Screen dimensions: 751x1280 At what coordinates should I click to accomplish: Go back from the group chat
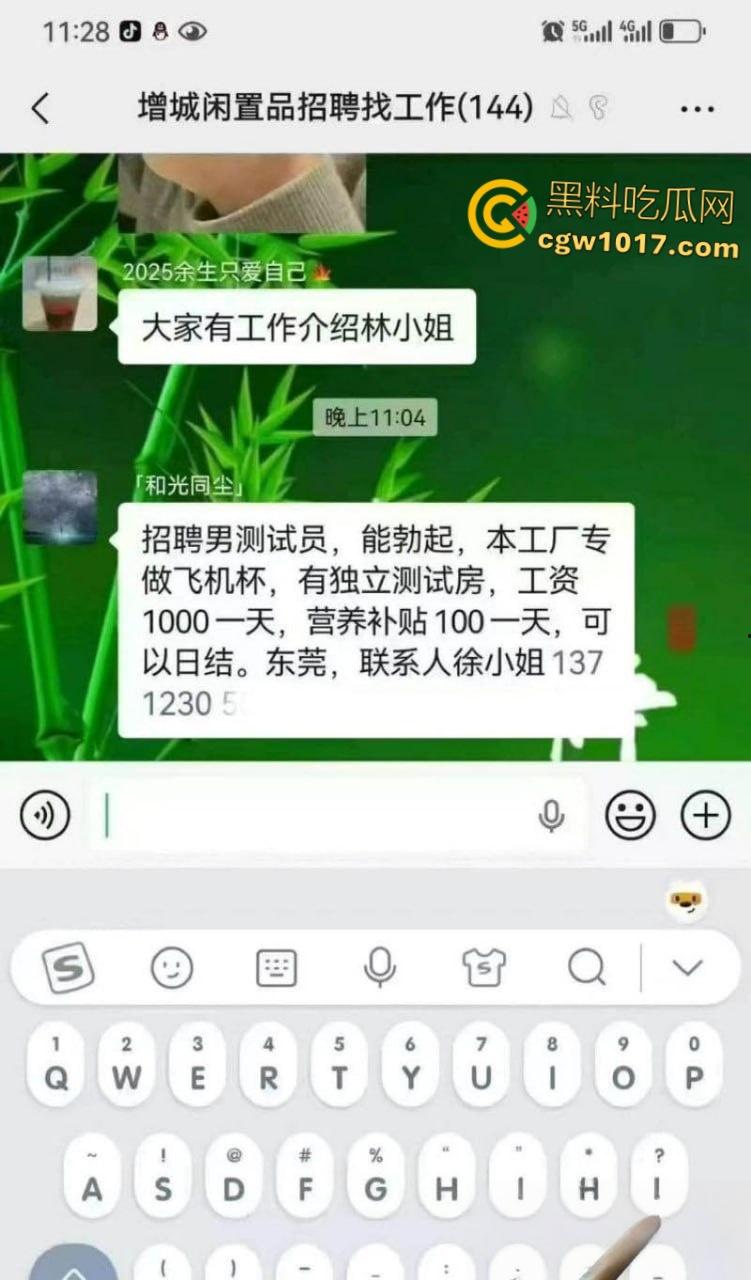(x=40, y=108)
